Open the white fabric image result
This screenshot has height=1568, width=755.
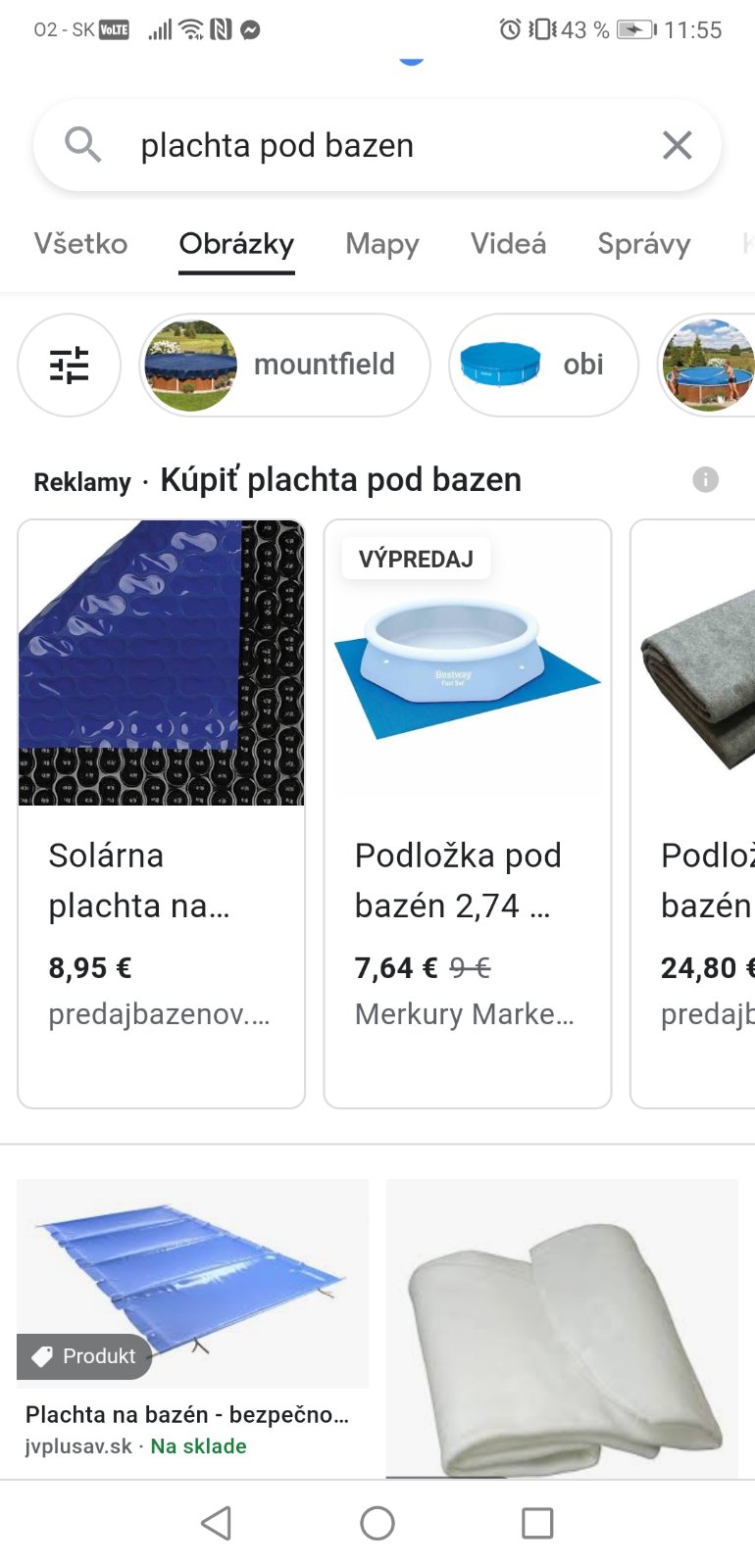coord(562,1328)
